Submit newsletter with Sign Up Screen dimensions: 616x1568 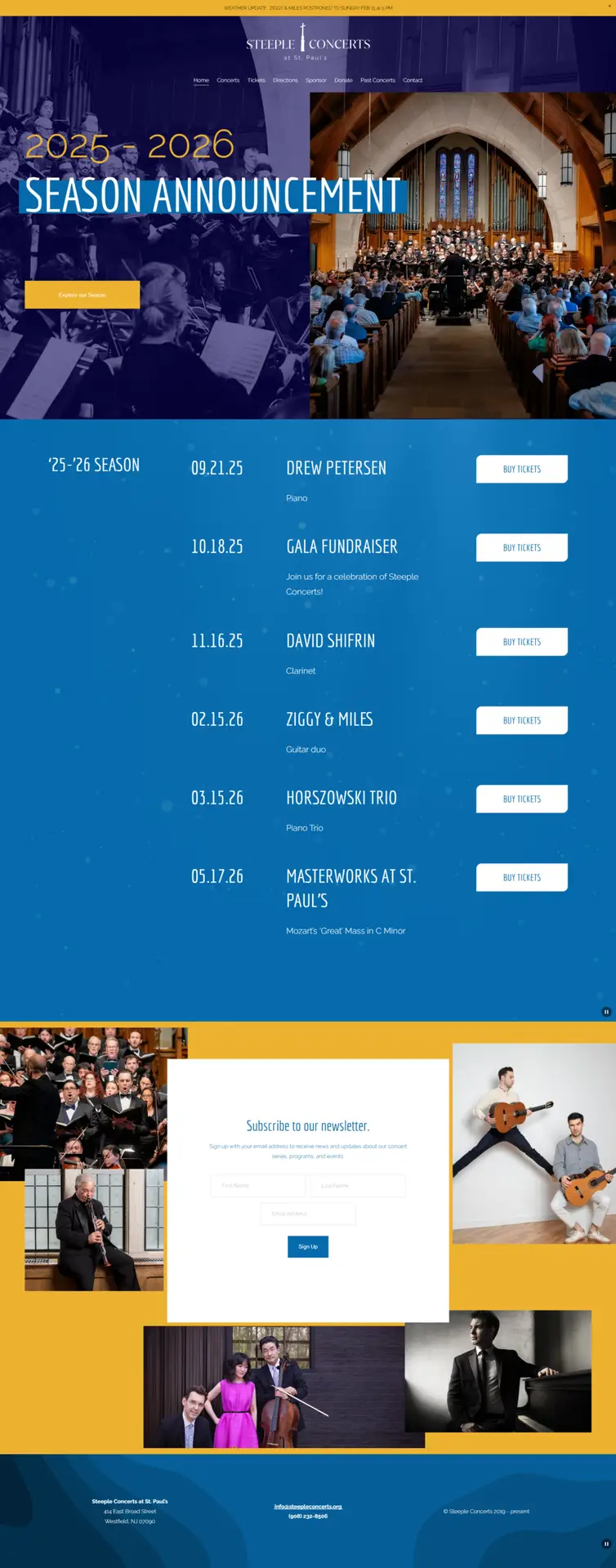pos(308,1246)
